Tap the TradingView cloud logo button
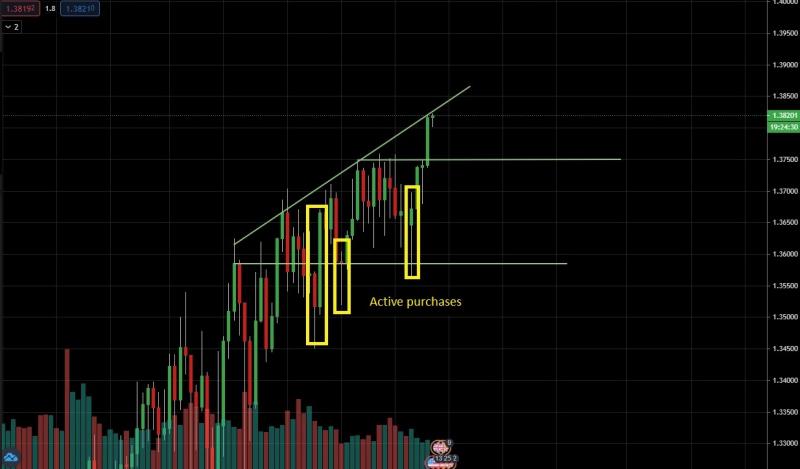The image size is (800, 469). click(12, 455)
